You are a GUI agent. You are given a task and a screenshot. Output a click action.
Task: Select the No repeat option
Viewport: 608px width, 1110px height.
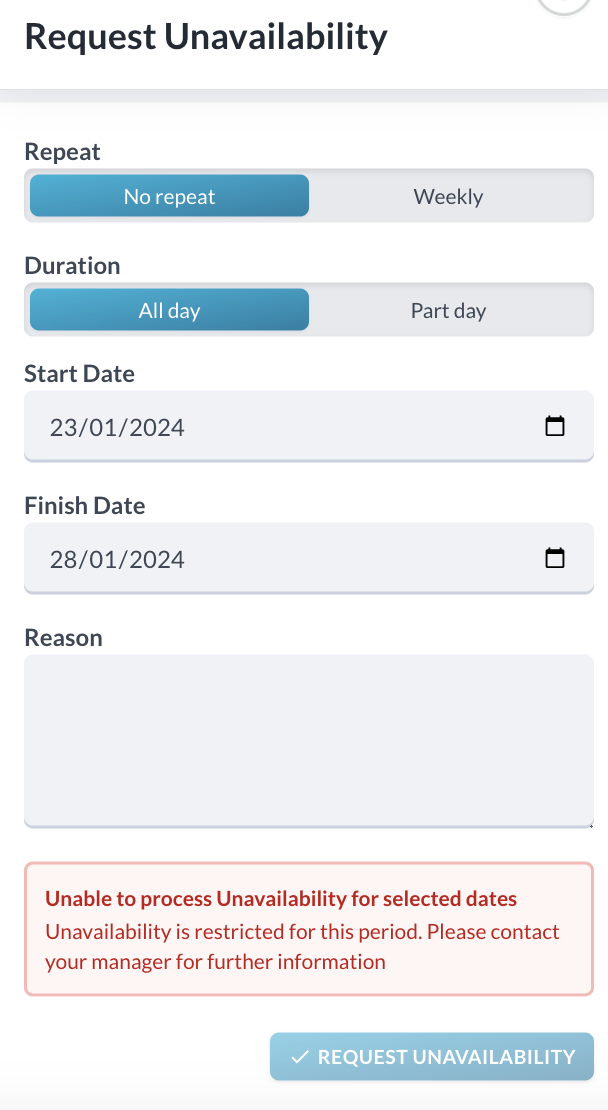169,196
